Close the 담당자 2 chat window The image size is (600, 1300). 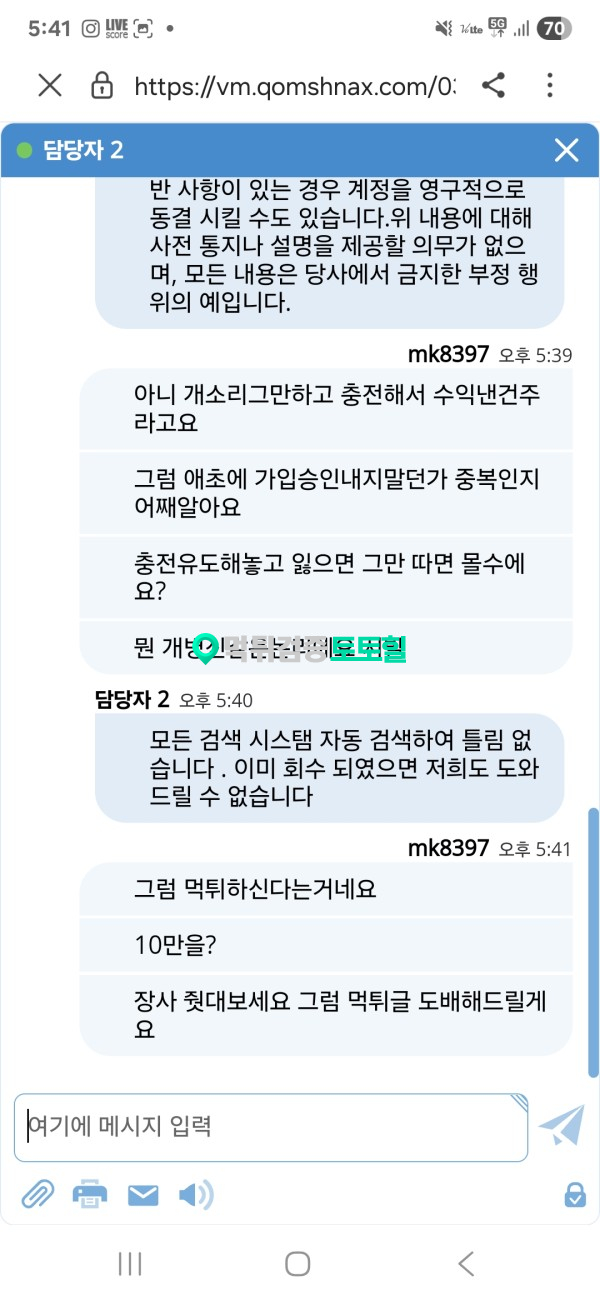[566, 151]
